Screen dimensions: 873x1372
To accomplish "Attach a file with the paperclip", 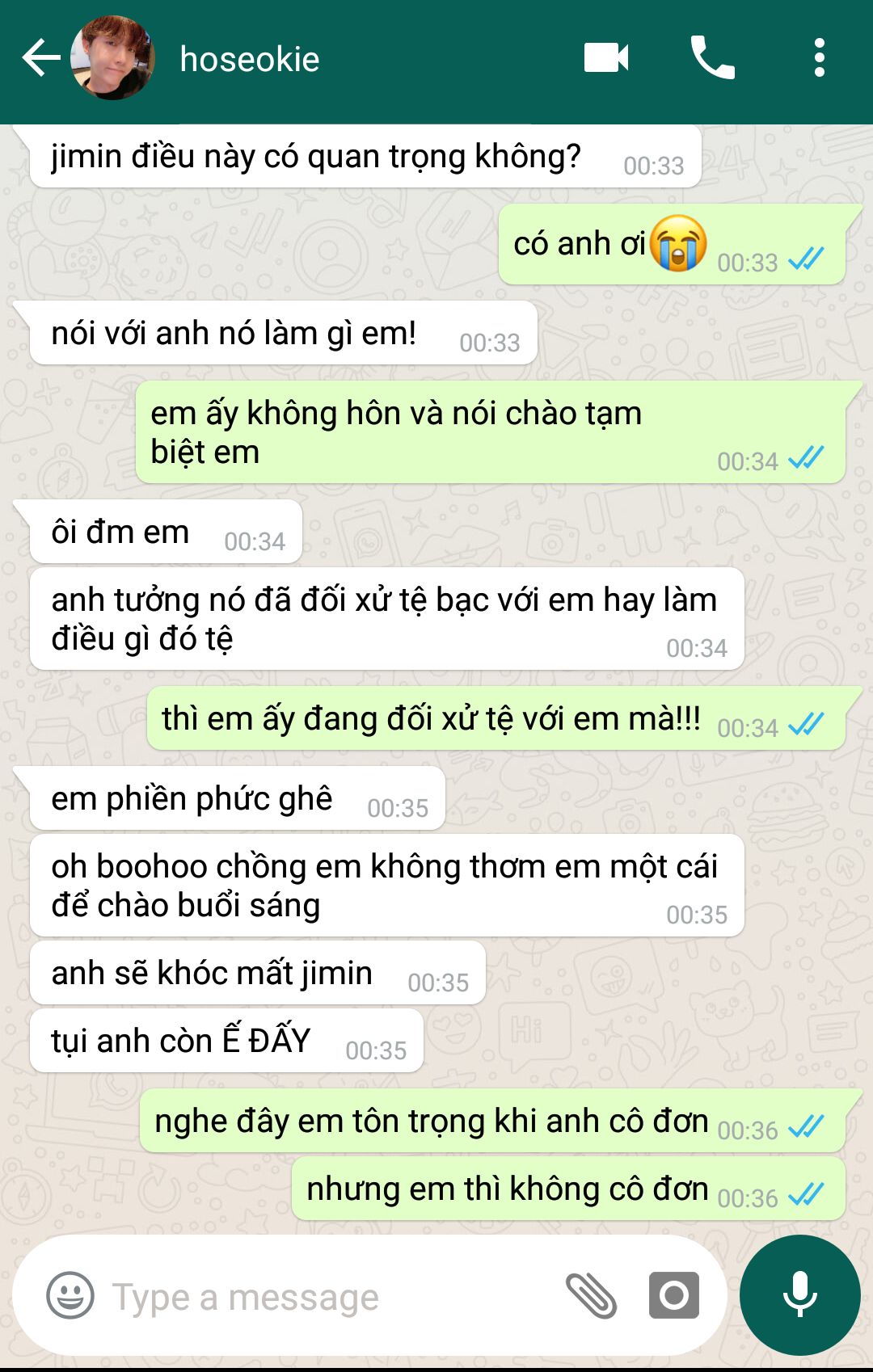I will point(591,1295).
